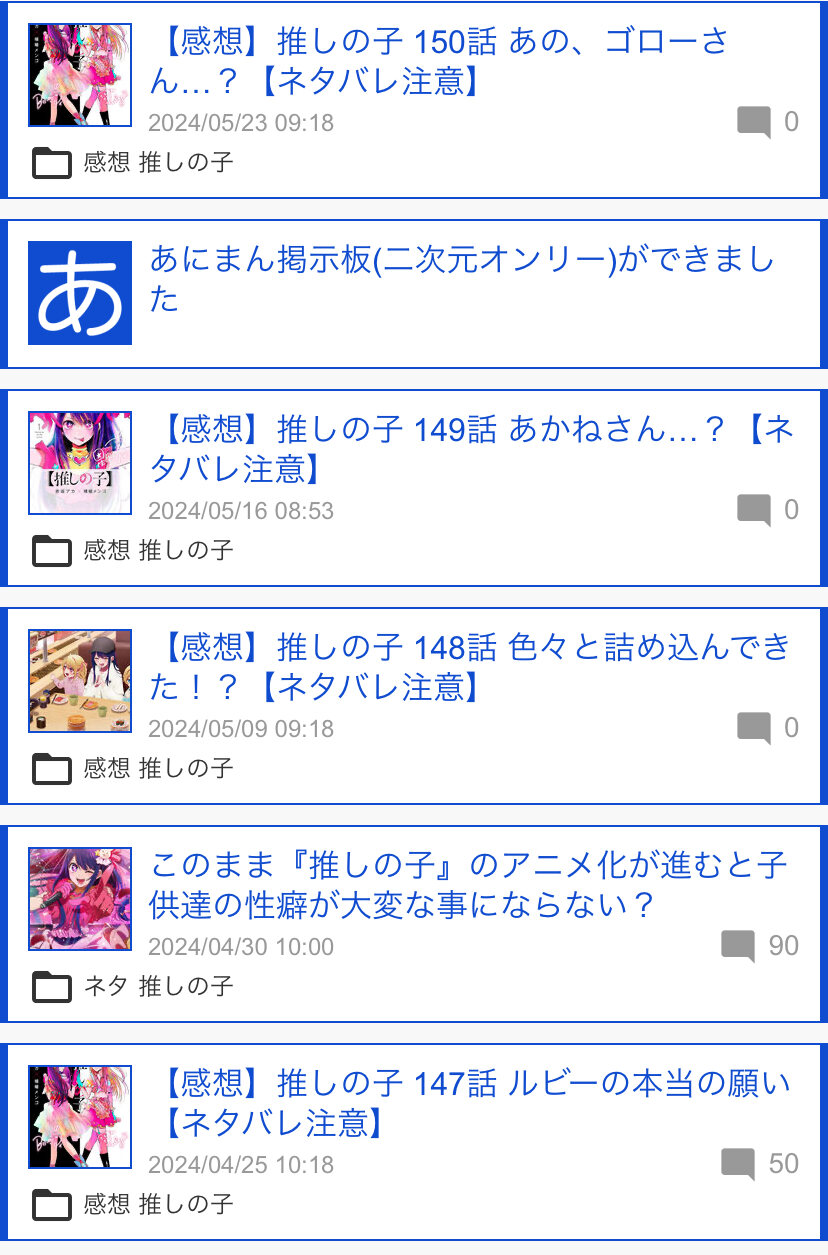Open the 推しの子 148話 色々と詰め込んできた post
This screenshot has height=1255, width=828.
470,667
